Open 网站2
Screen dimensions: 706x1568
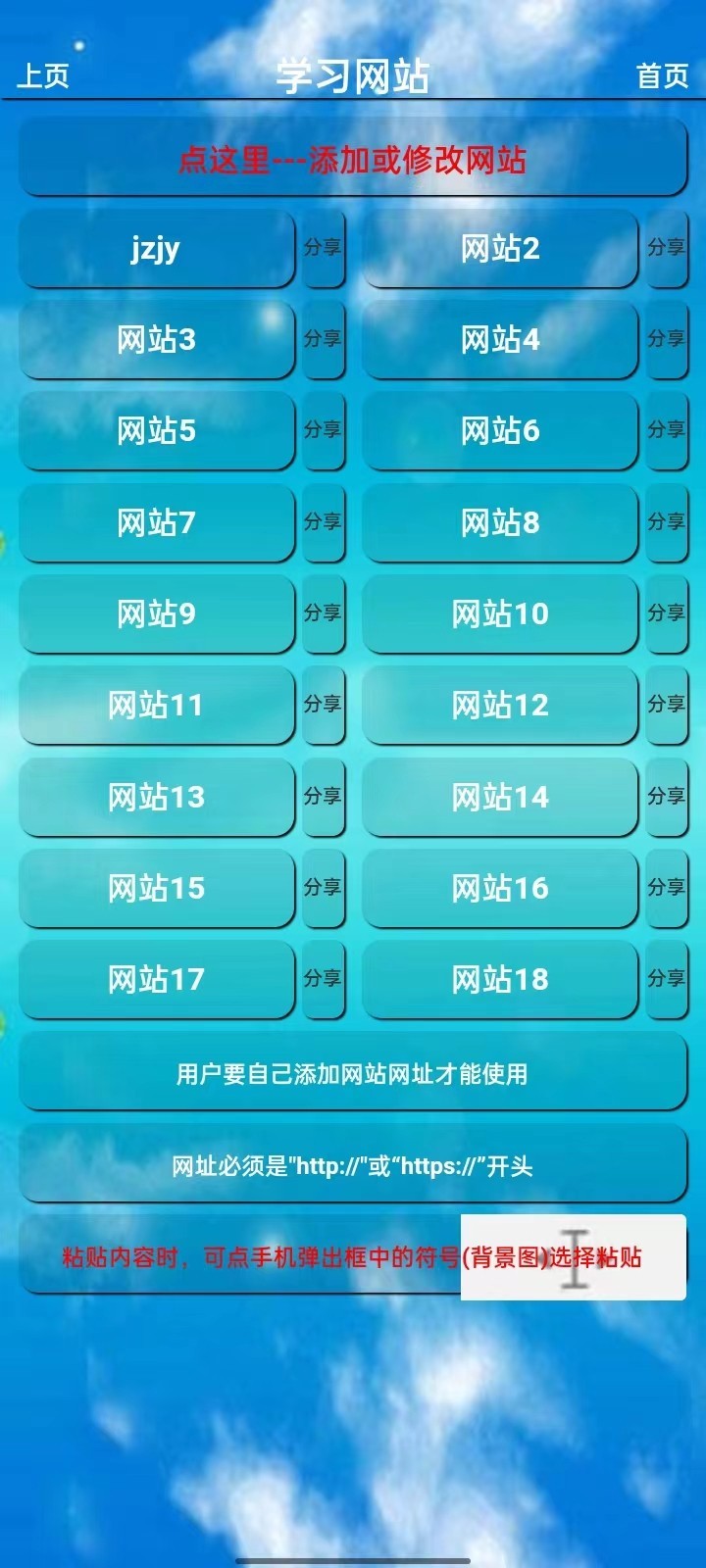pos(500,249)
